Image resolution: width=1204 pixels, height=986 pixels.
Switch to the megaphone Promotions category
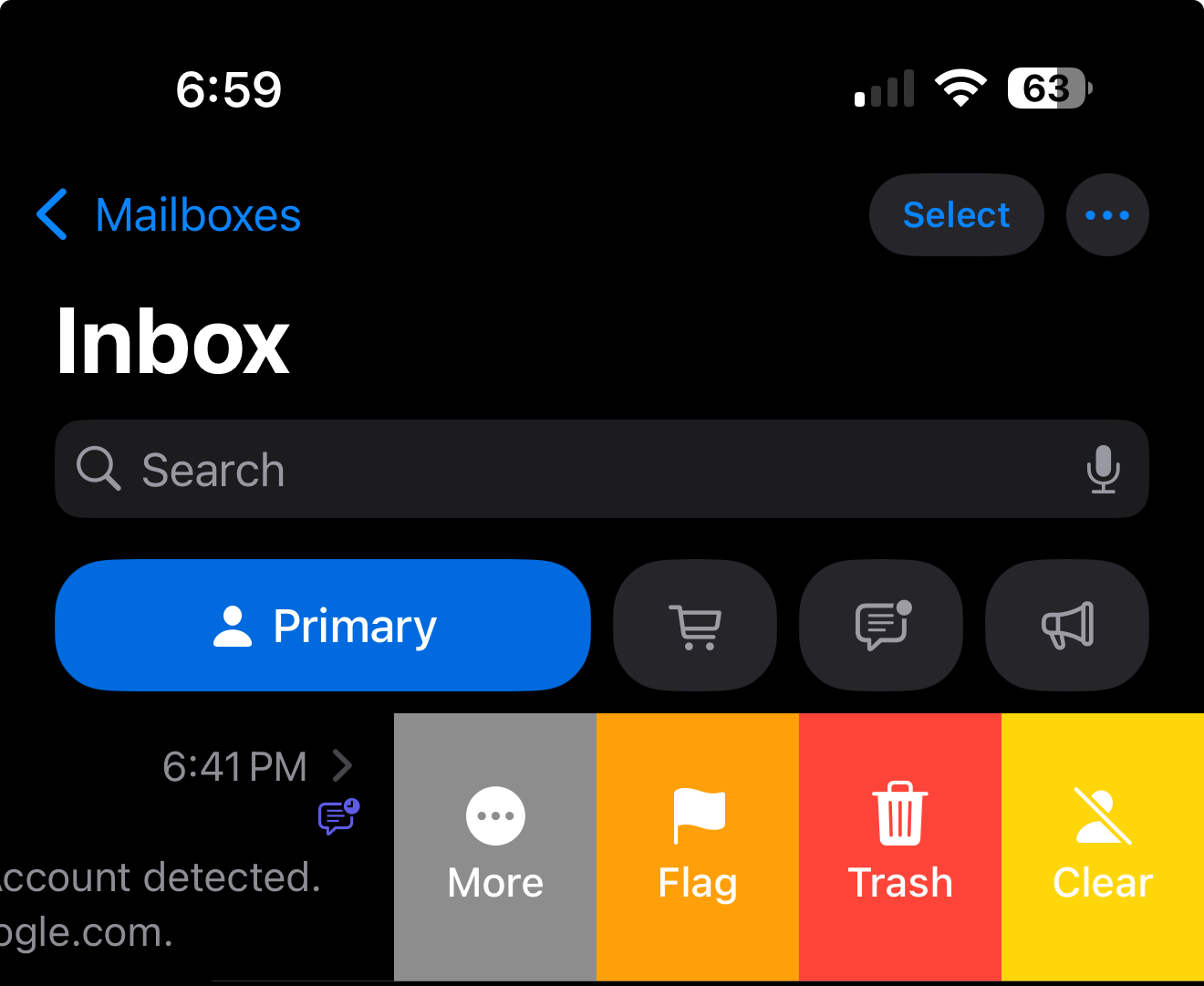tap(1067, 626)
